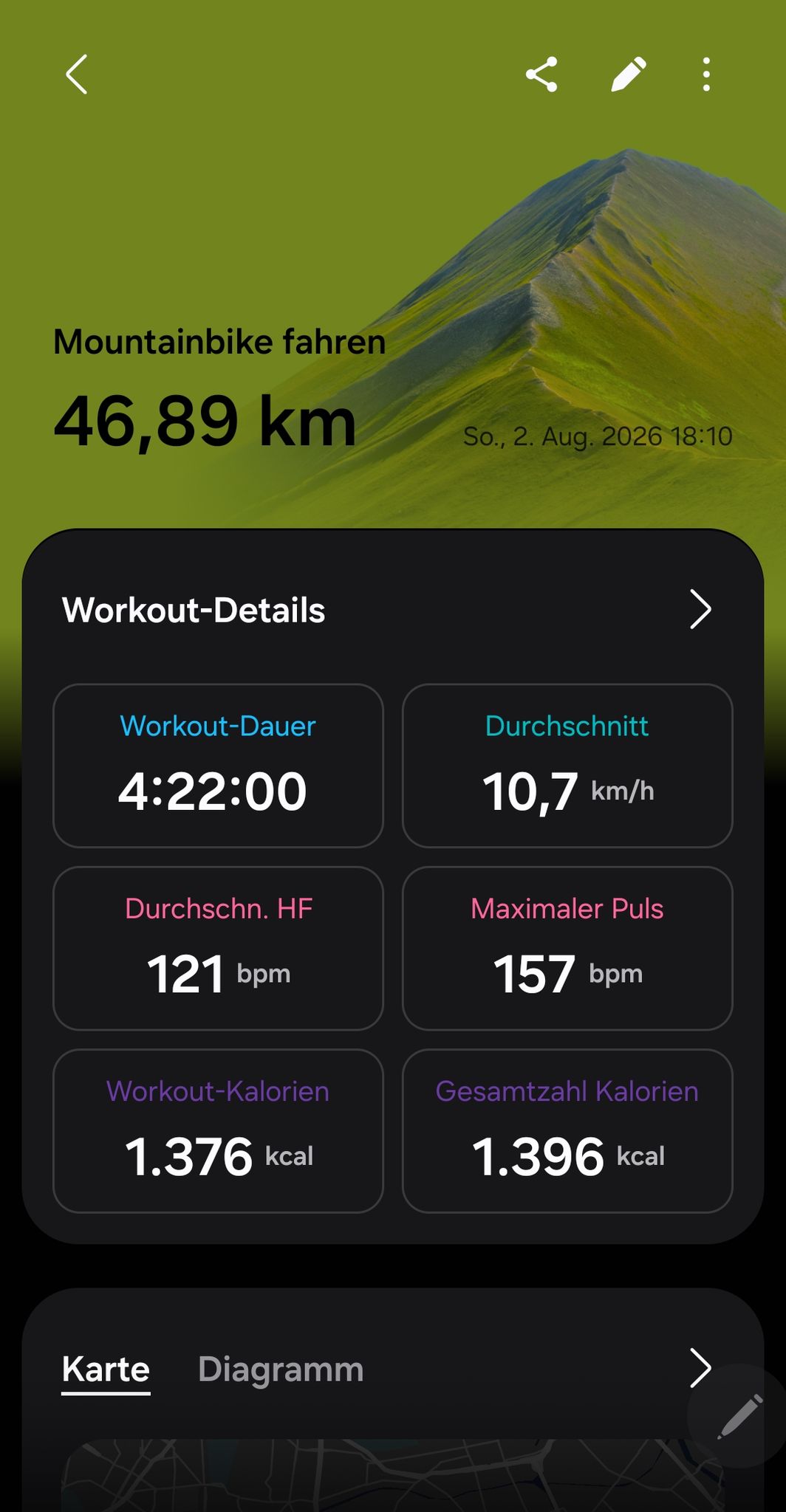Go back with the top-left arrow
786x1512 pixels.
77,75
